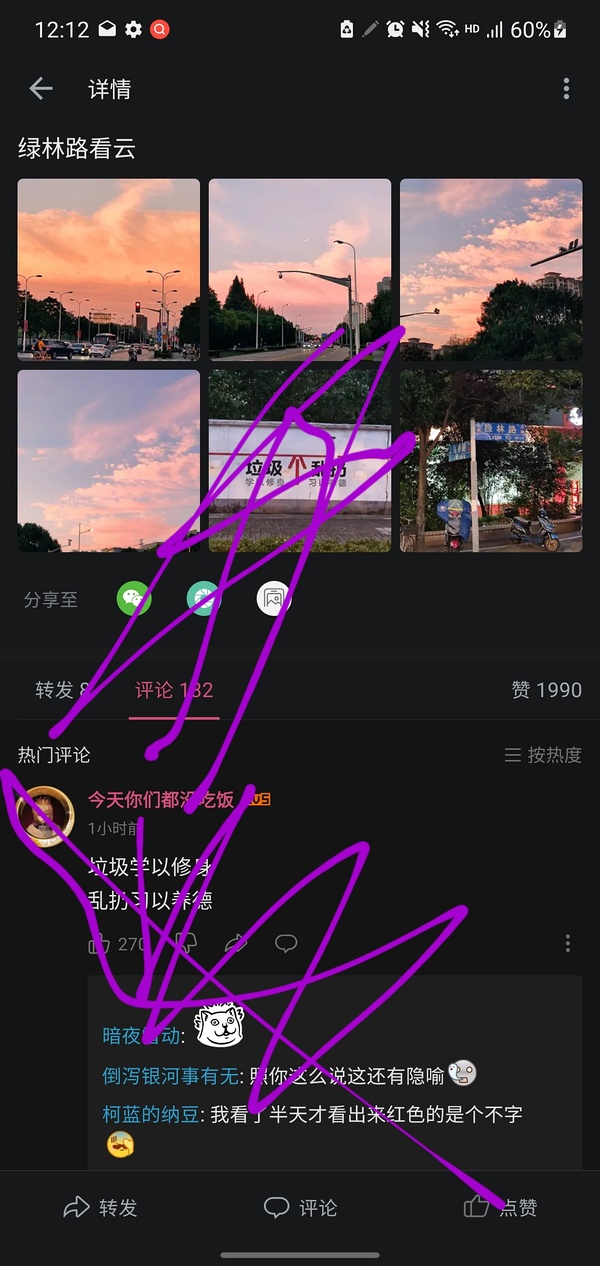The height and width of the screenshot is (1266, 600).
Task: Share to WeChat Moments
Action: click(204, 599)
